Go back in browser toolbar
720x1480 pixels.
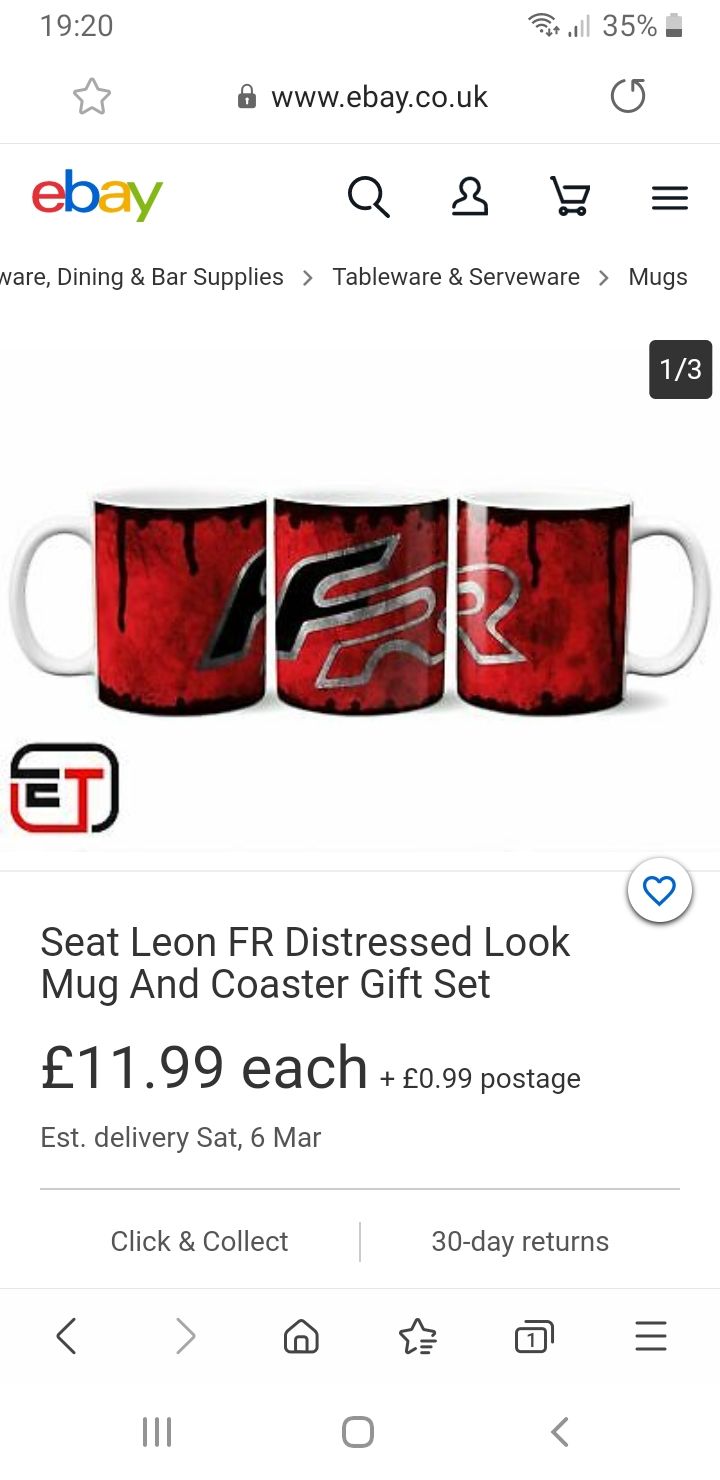66,1336
